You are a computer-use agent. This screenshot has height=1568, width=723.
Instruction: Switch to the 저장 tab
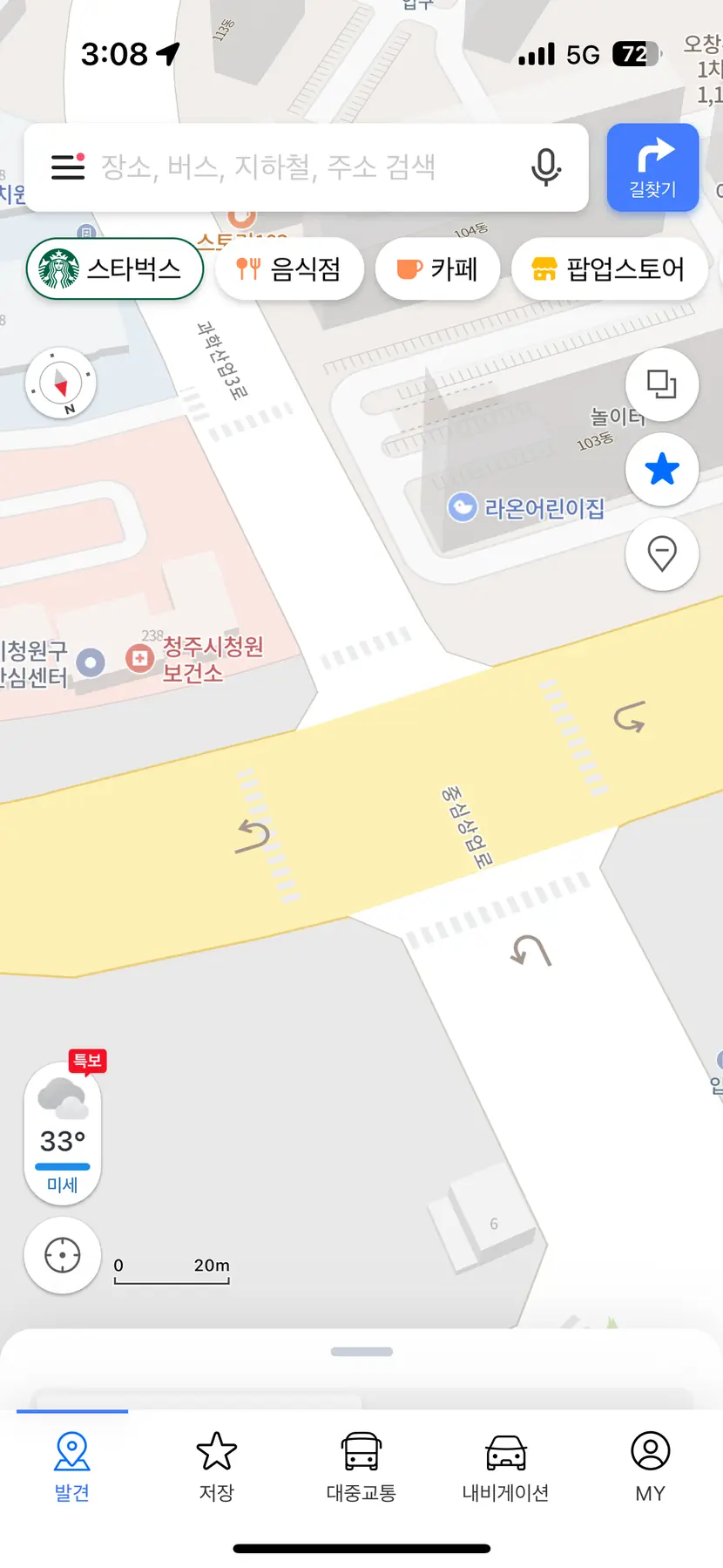pyautogui.click(x=217, y=1466)
